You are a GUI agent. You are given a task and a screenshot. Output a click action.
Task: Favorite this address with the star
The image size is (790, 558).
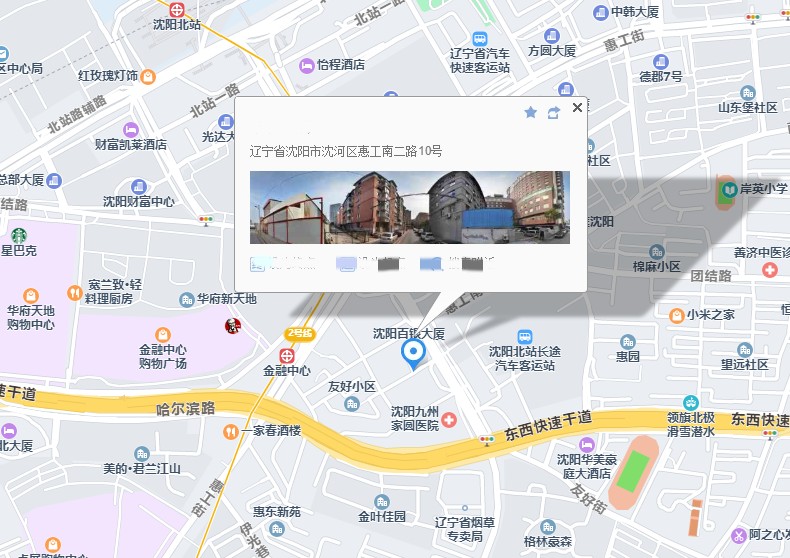click(x=531, y=113)
